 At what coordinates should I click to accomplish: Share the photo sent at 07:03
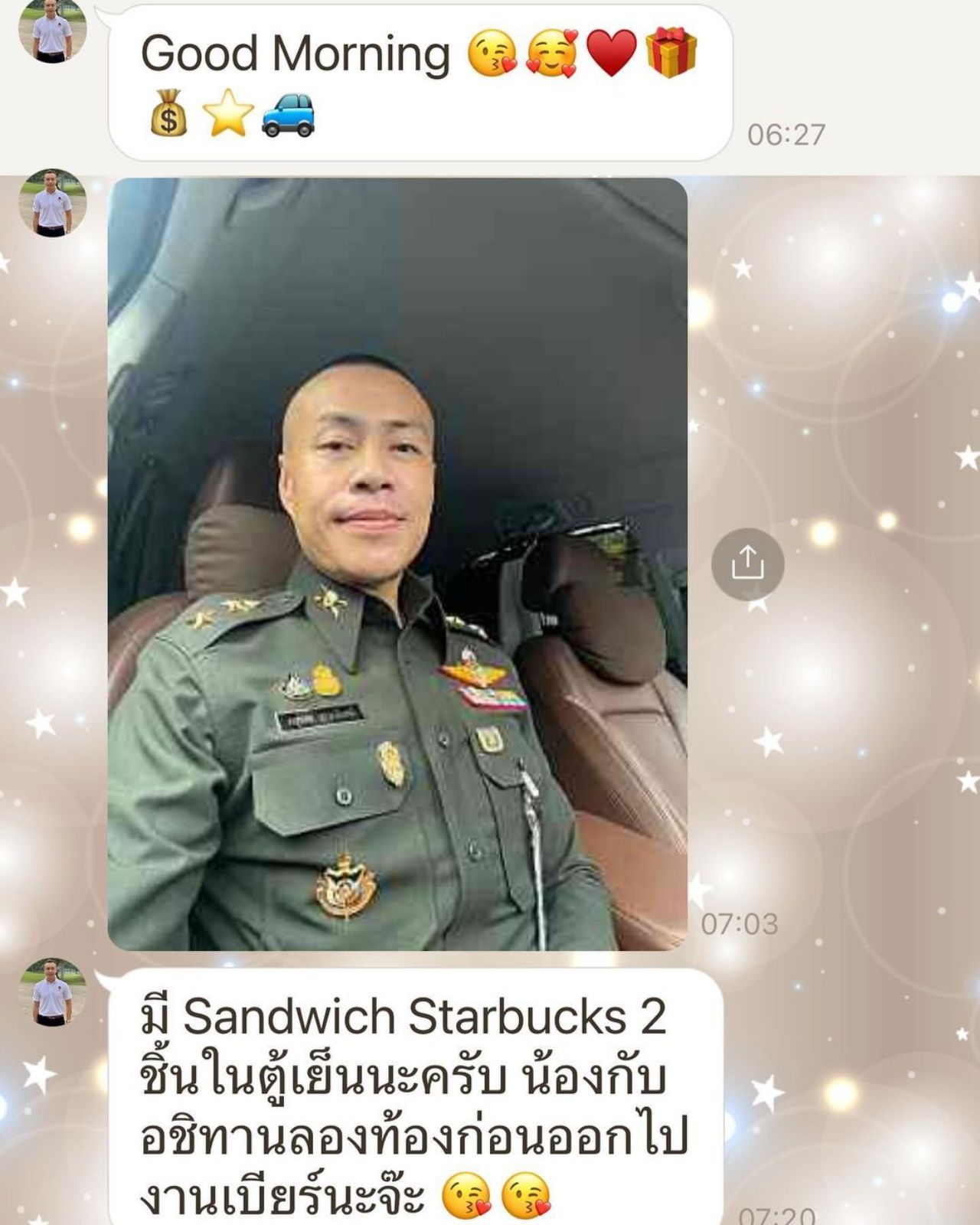(747, 564)
